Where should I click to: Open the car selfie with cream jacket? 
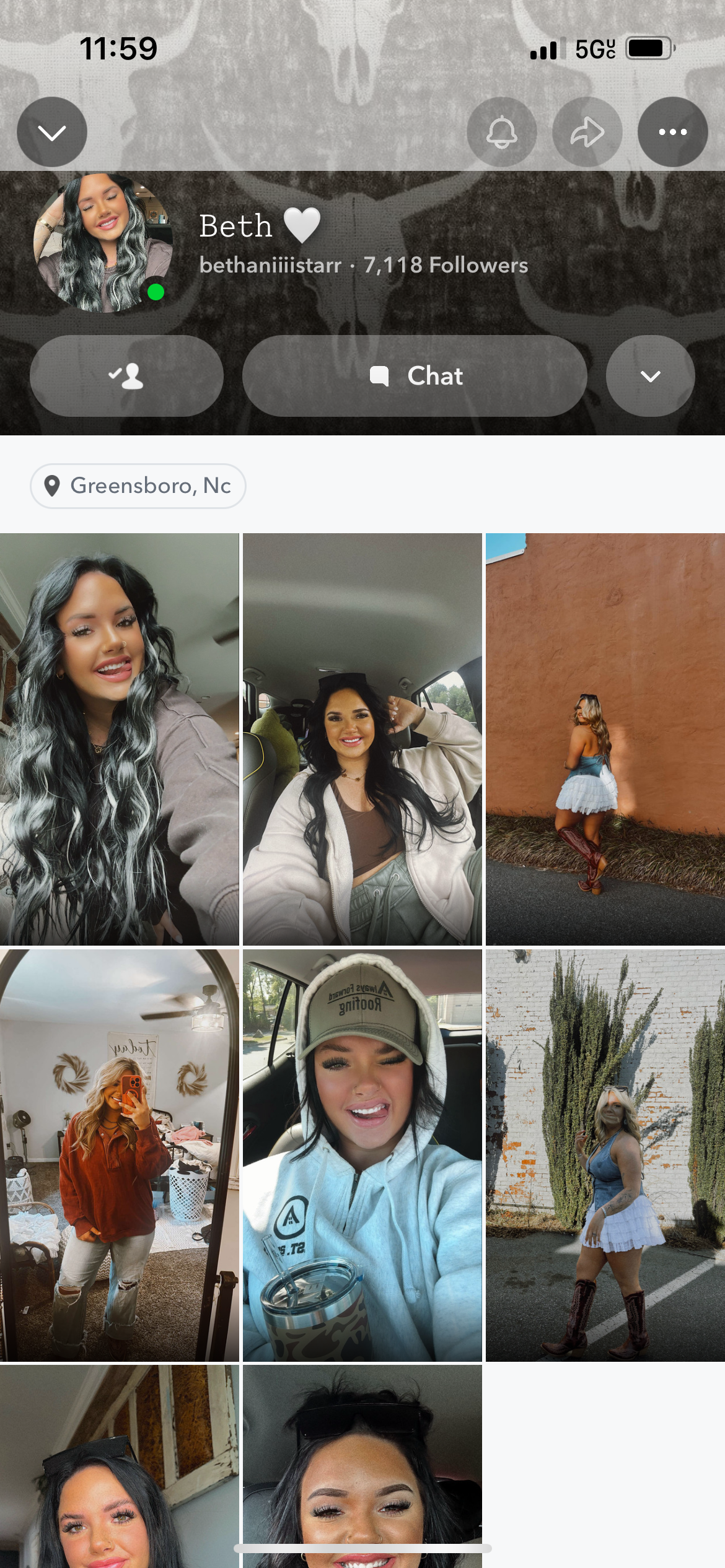click(362, 739)
